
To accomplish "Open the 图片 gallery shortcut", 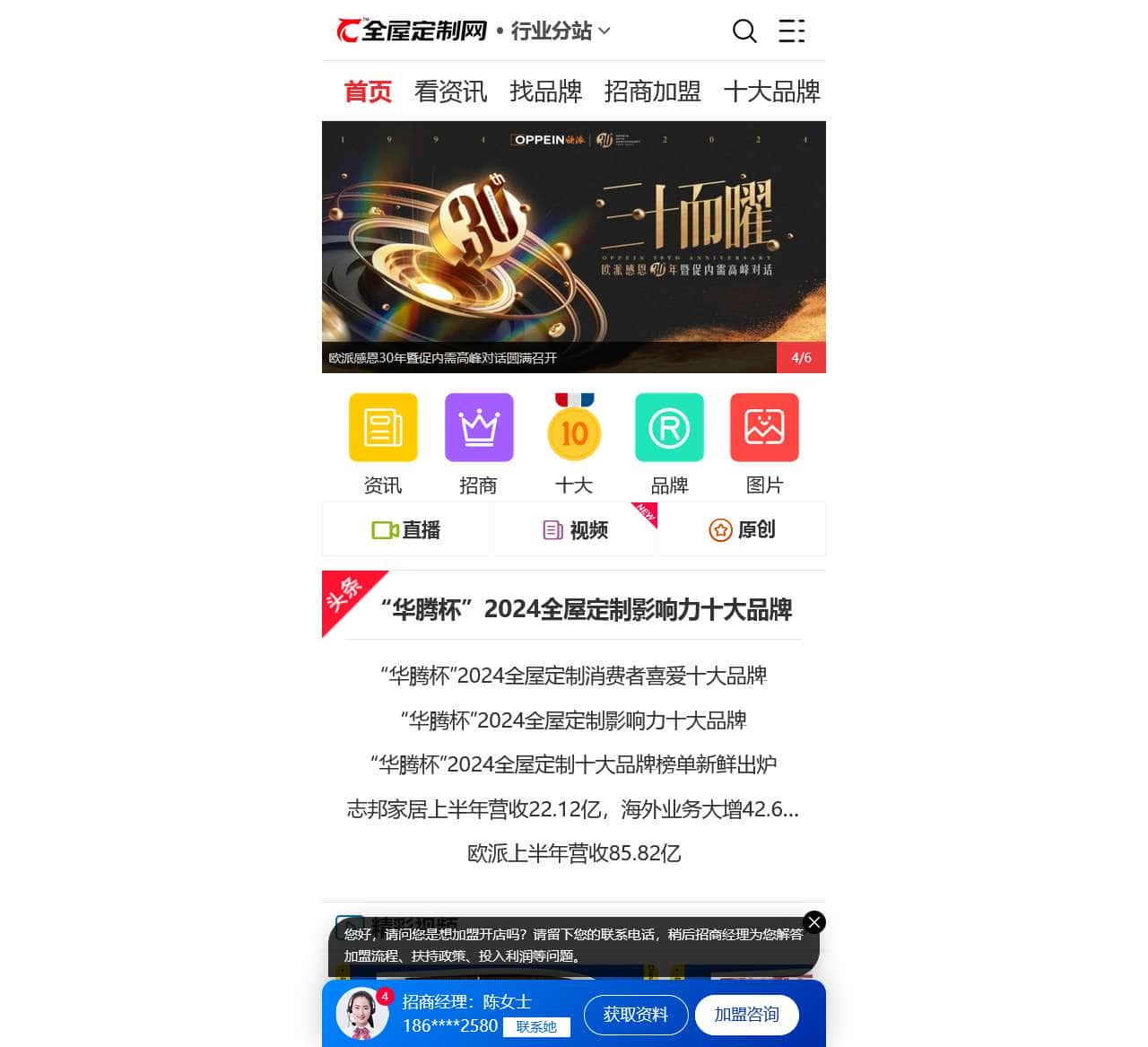I will [x=764, y=428].
